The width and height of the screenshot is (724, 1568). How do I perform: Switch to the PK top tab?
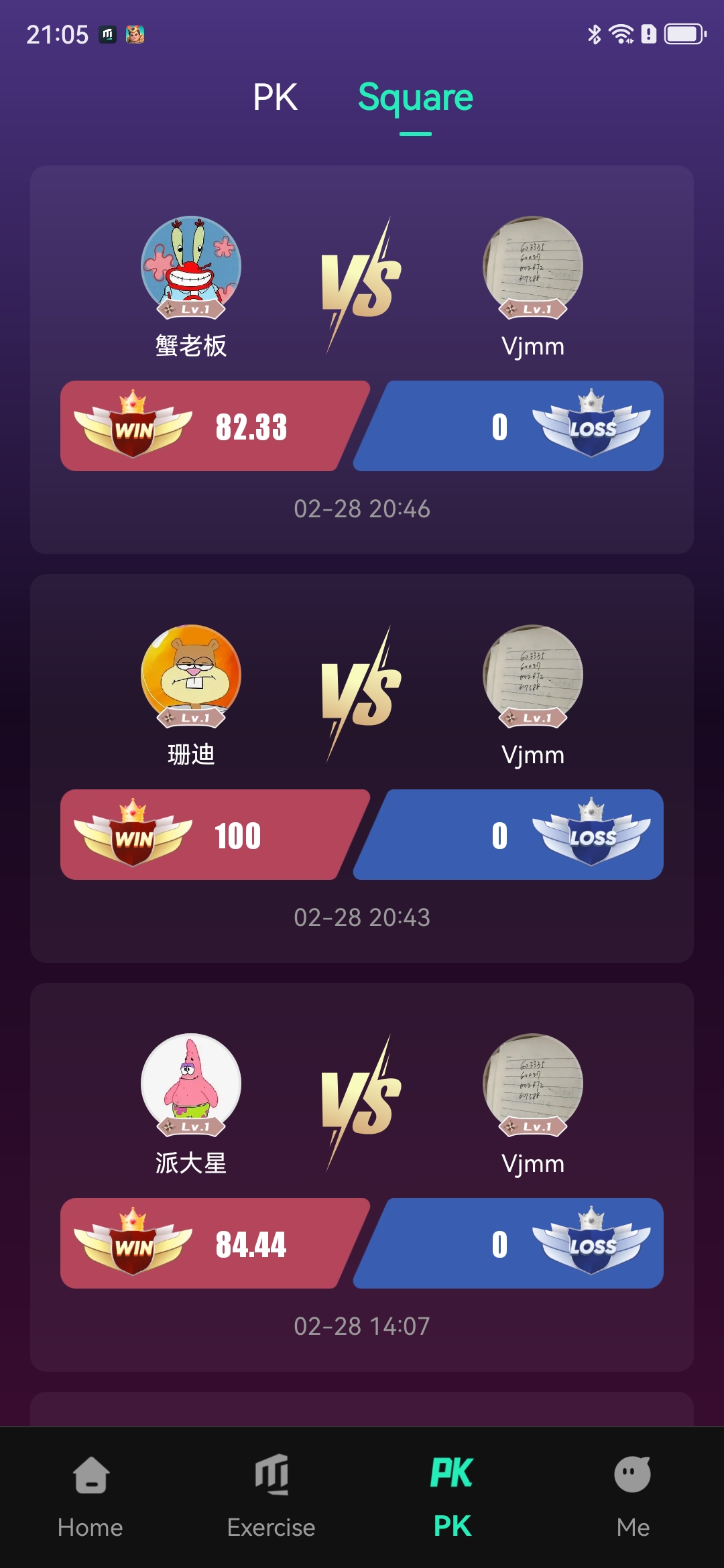click(x=275, y=98)
